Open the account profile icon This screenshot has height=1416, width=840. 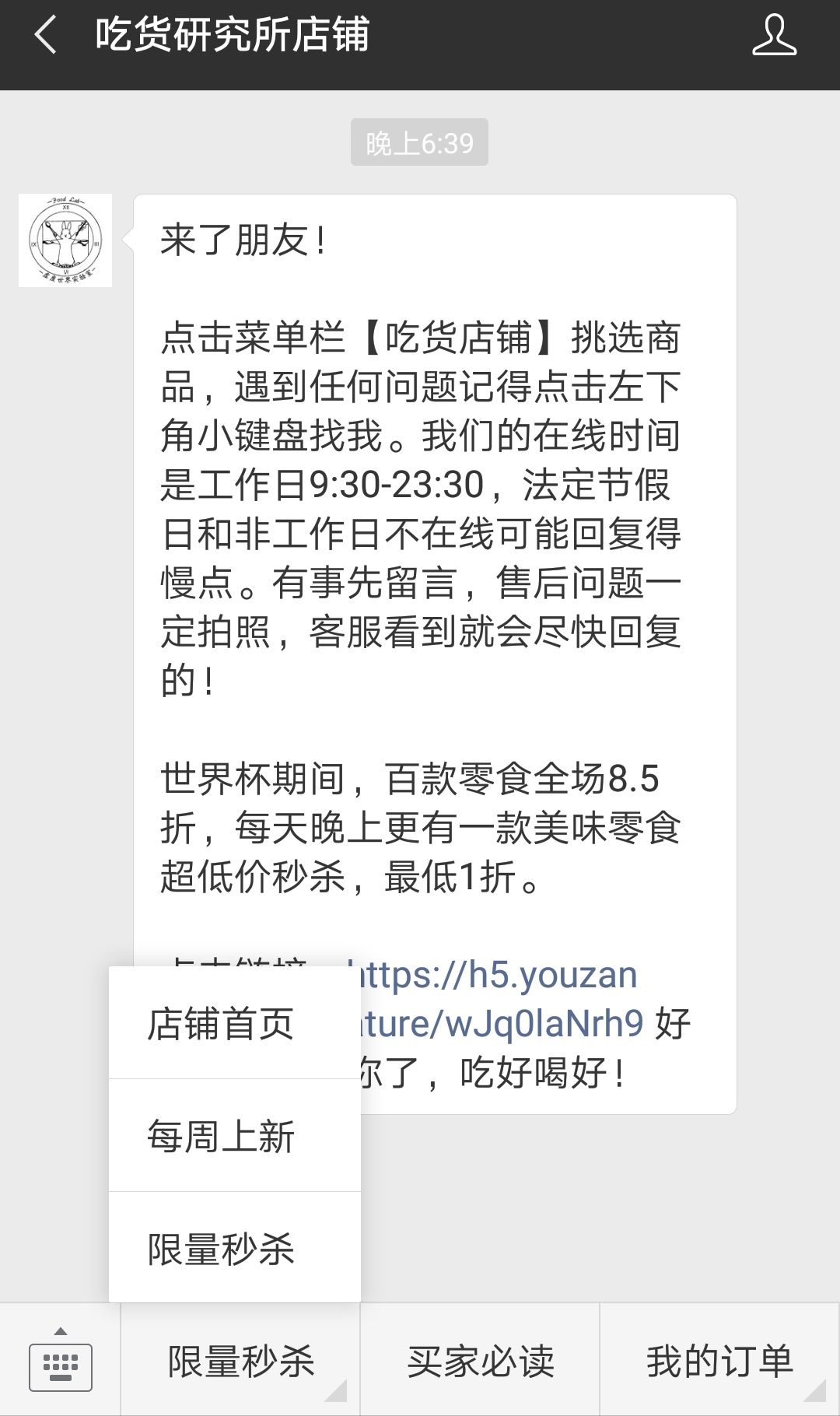(x=774, y=36)
